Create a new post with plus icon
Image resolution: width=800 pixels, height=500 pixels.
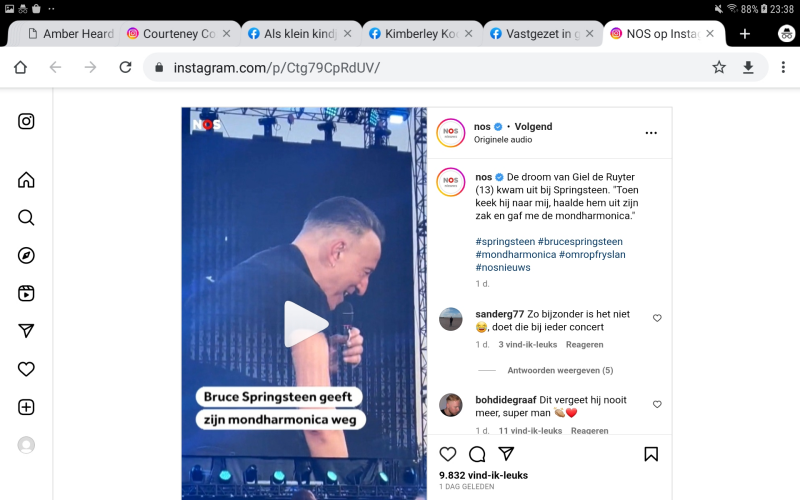point(27,407)
